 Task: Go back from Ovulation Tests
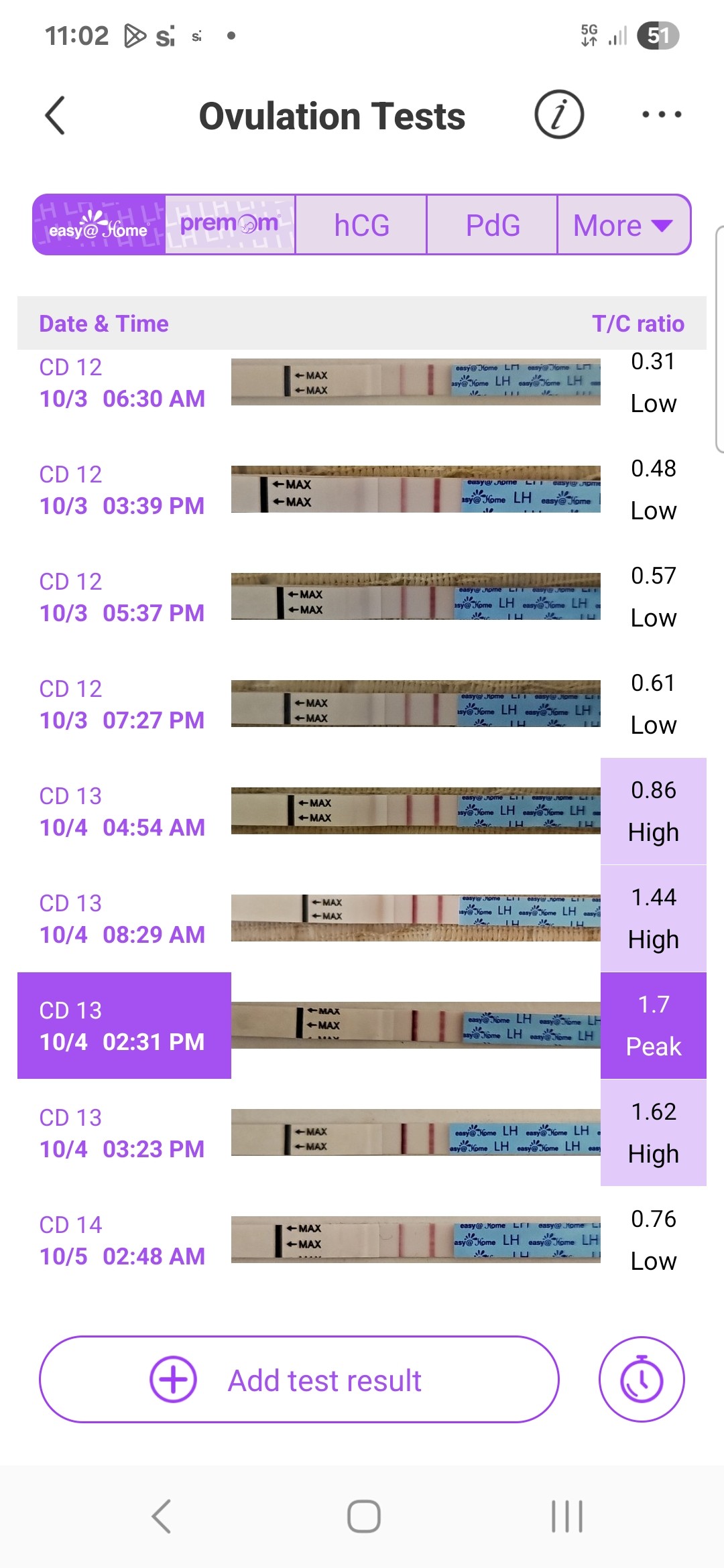[55, 116]
